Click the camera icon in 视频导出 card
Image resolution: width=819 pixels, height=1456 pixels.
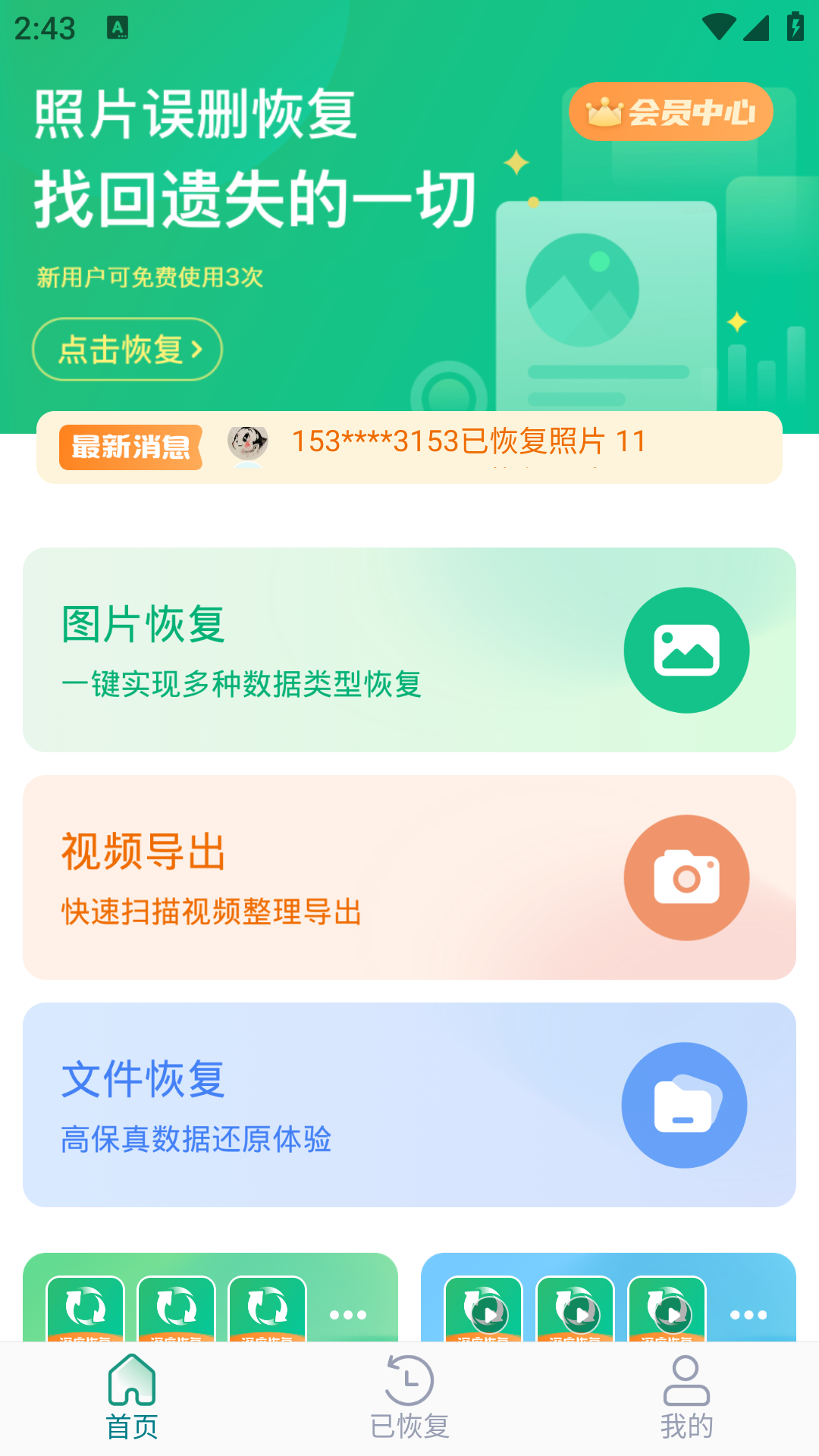tap(686, 877)
